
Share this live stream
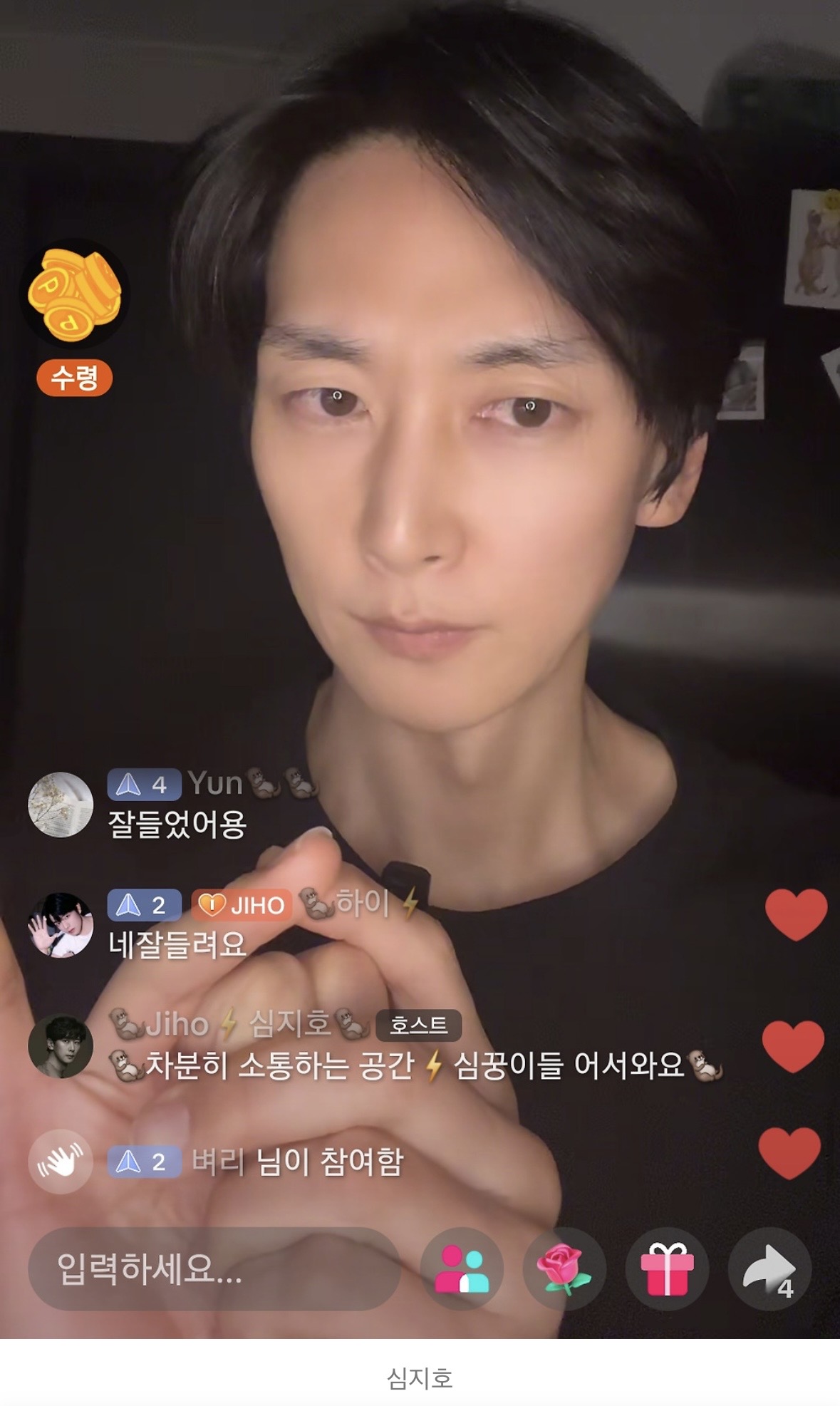pyautogui.click(x=769, y=1269)
